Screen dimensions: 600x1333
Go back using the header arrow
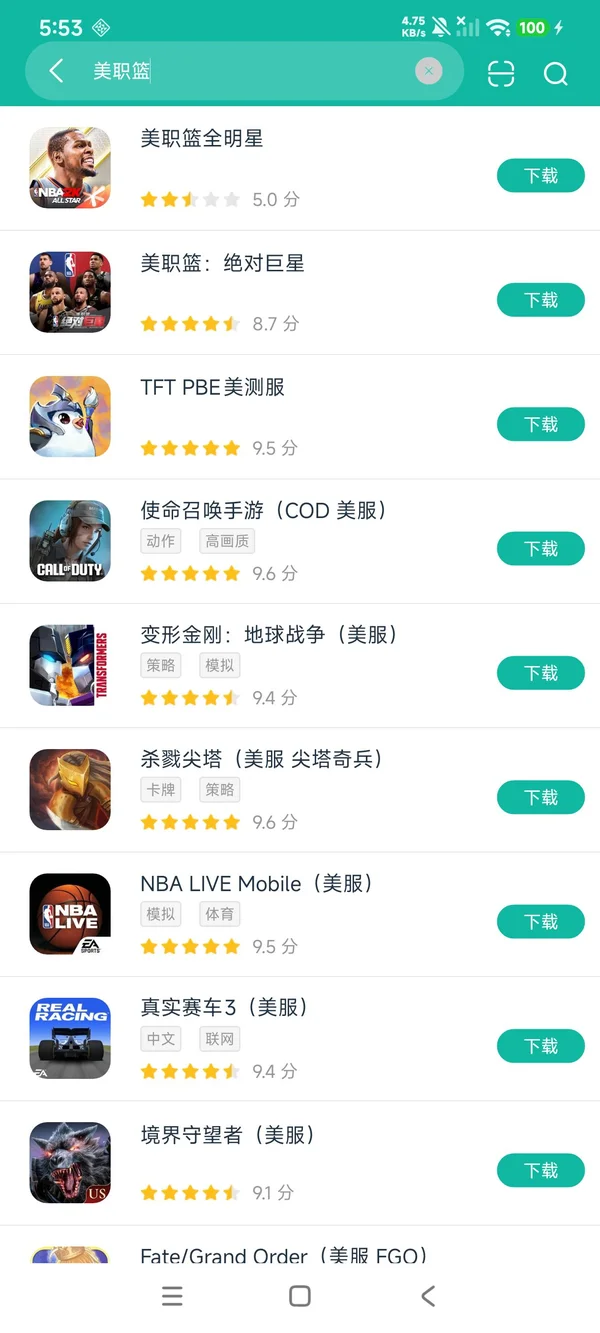(x=56, y=71)
